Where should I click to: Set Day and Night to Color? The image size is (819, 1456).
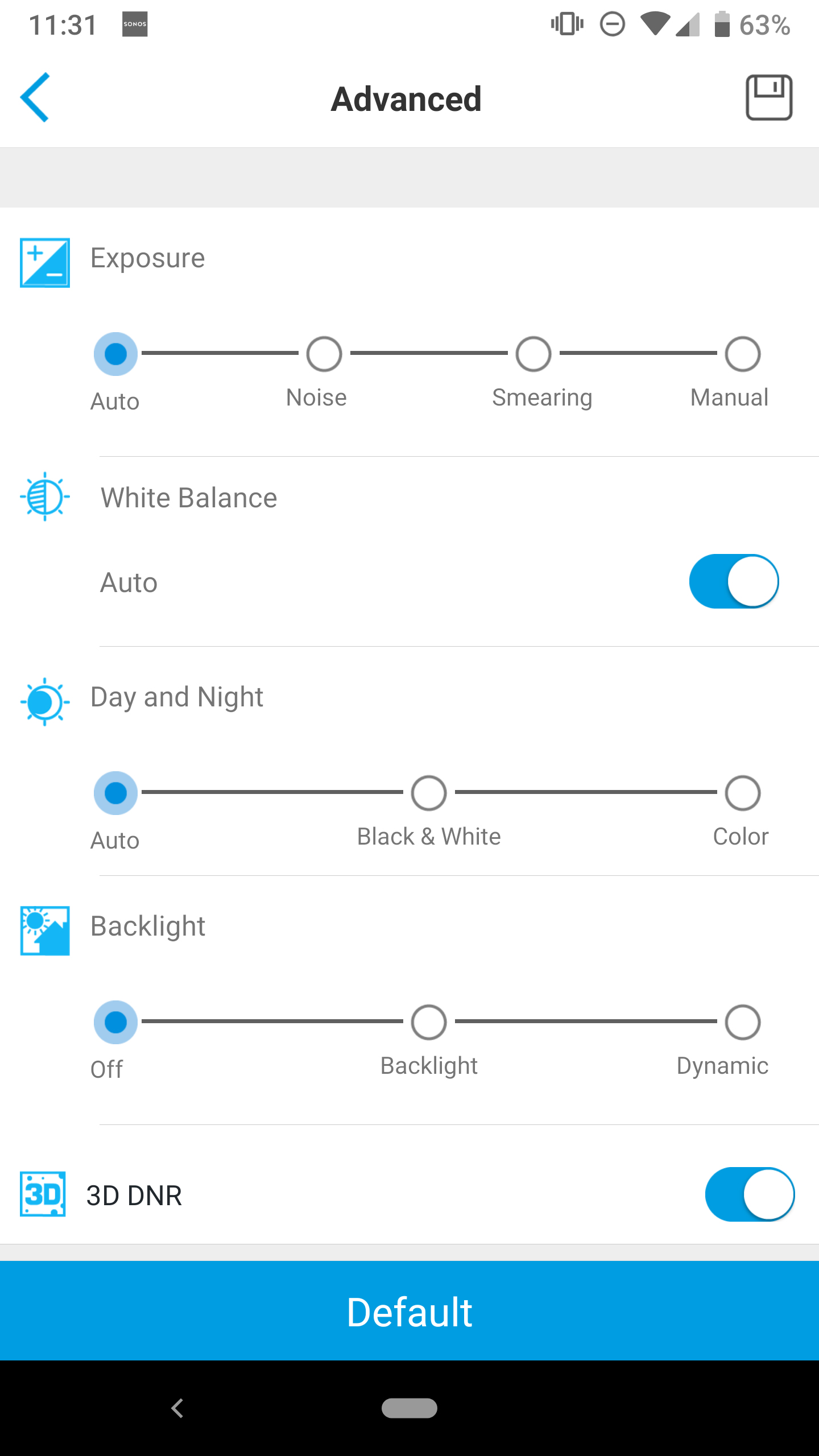[743, 793]
